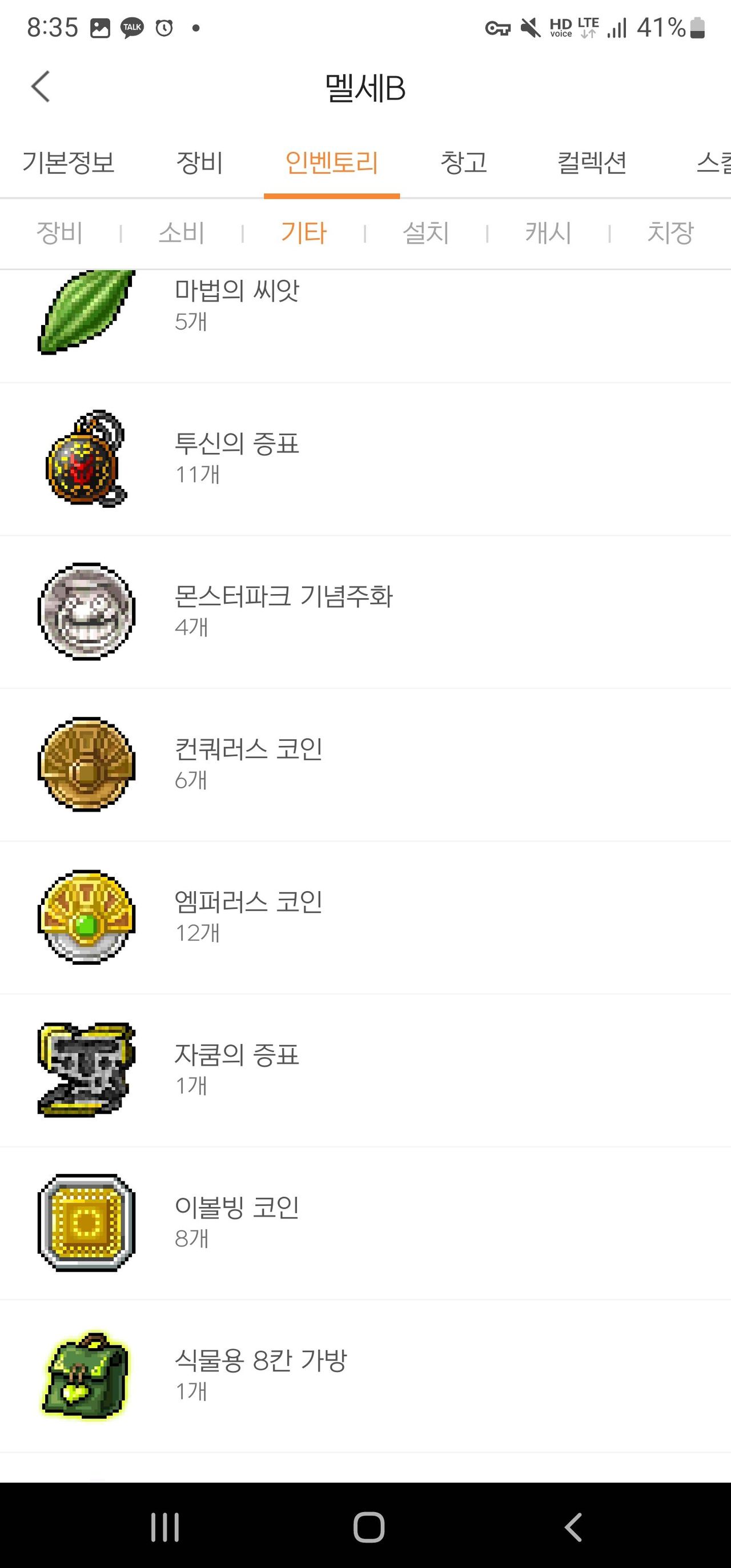Screen dimensions: 731x1568
Task: Show the 캐시 inventory category
Action: tap(548, 232)
